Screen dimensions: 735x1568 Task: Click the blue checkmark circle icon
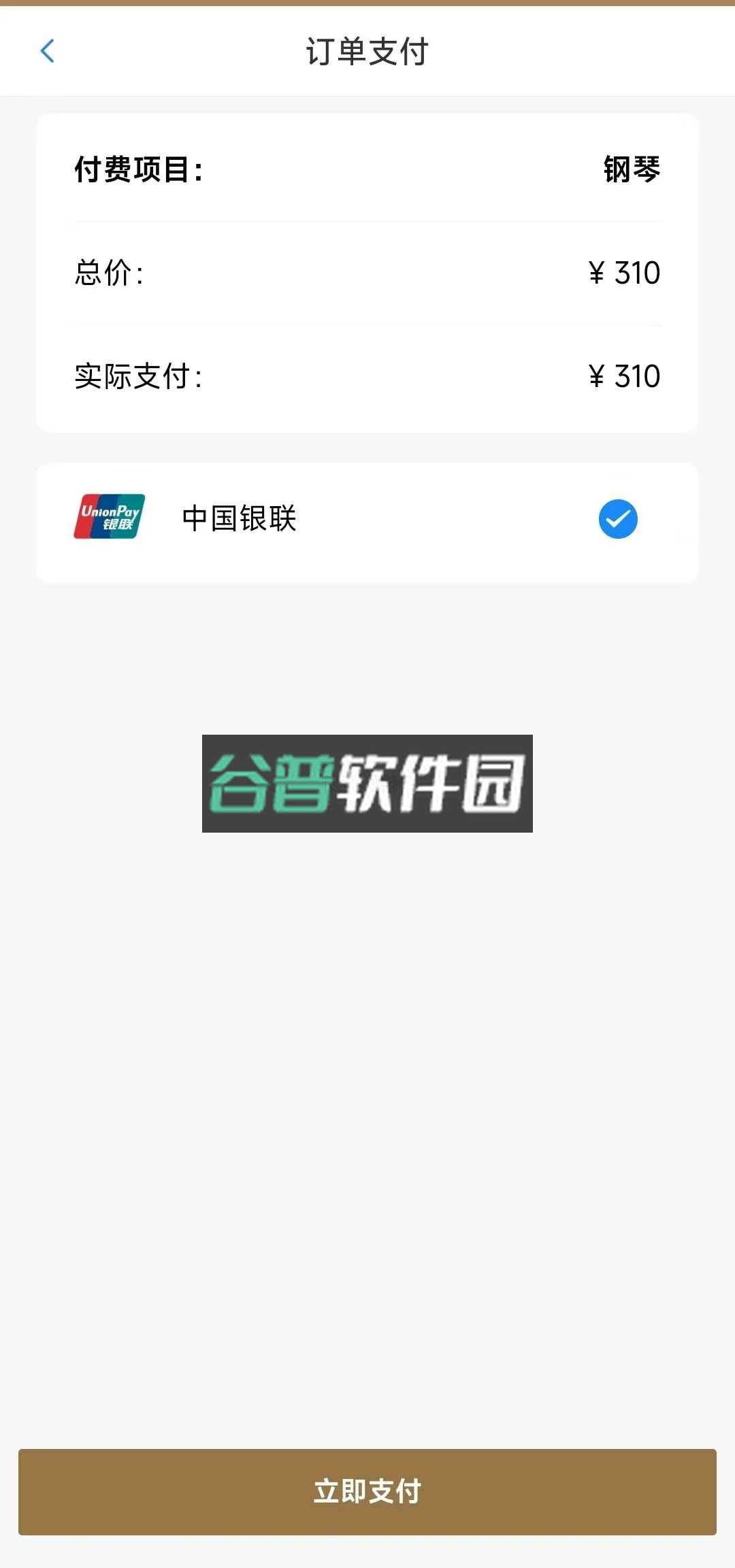point(618,519)
